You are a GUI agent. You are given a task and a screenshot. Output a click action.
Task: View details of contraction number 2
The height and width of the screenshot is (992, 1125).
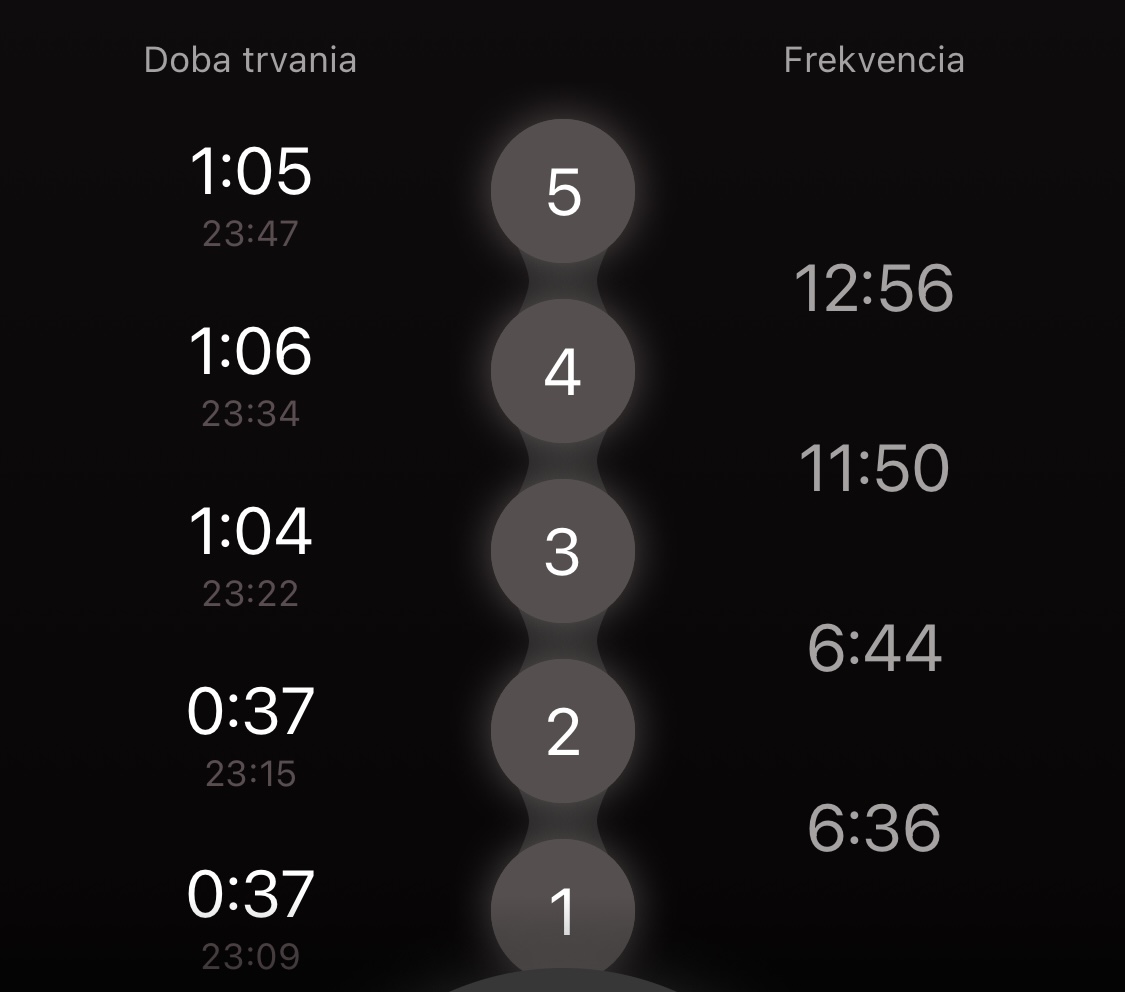tap(562, 731)
